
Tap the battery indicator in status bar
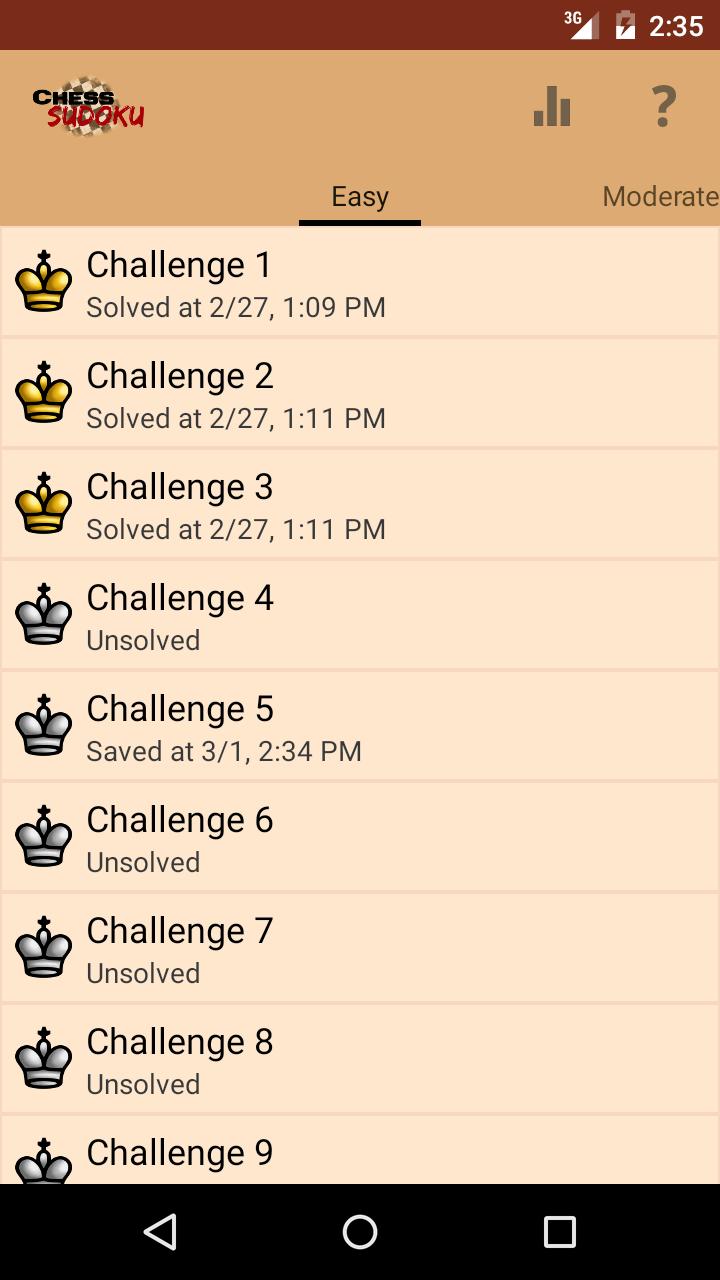click(626, 25)
